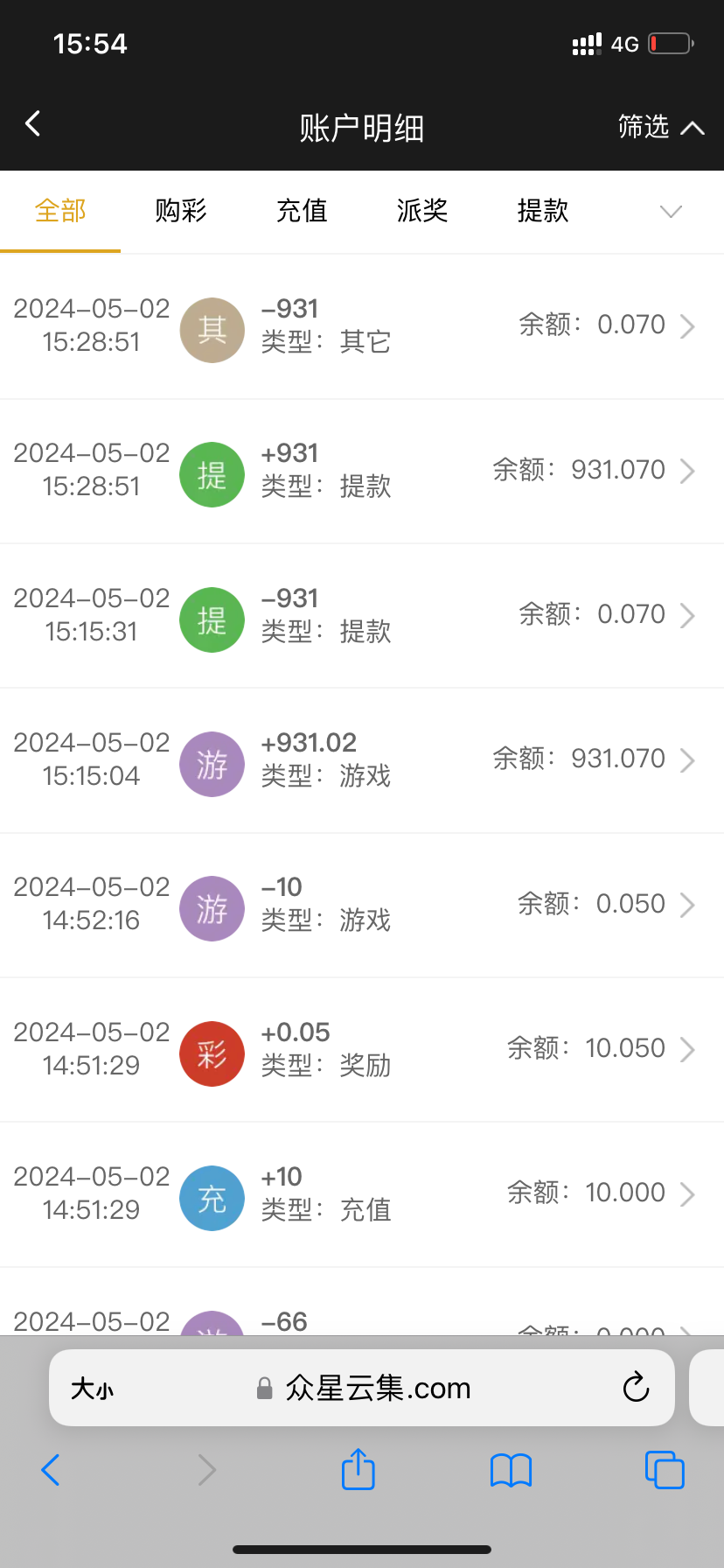The height and width of the screenshot is (1568, 724).
Task: Tap the red 彩 reward icon
Action: pyautogui.click(x=212, y=1053)
